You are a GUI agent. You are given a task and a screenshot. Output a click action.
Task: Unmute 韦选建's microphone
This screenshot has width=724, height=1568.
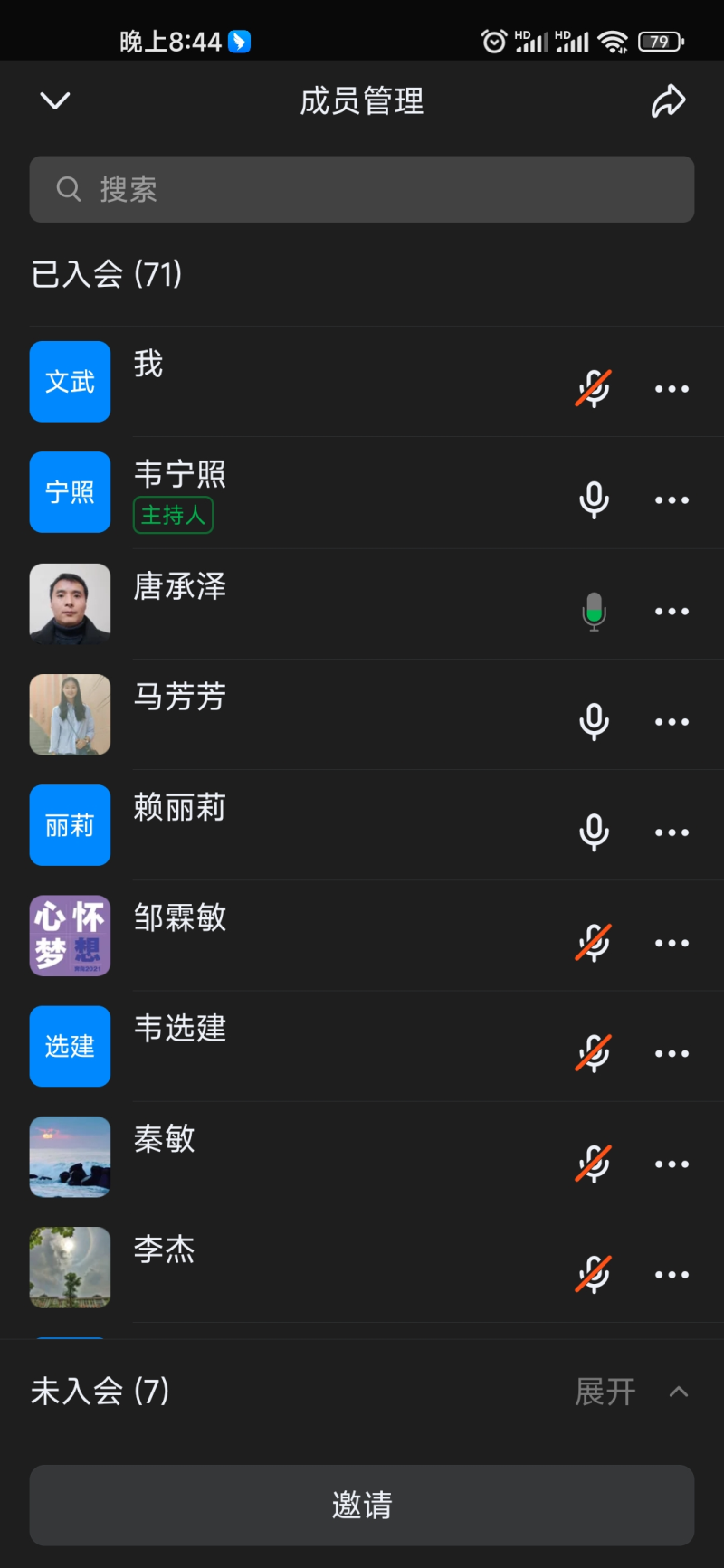(594, 1053)
